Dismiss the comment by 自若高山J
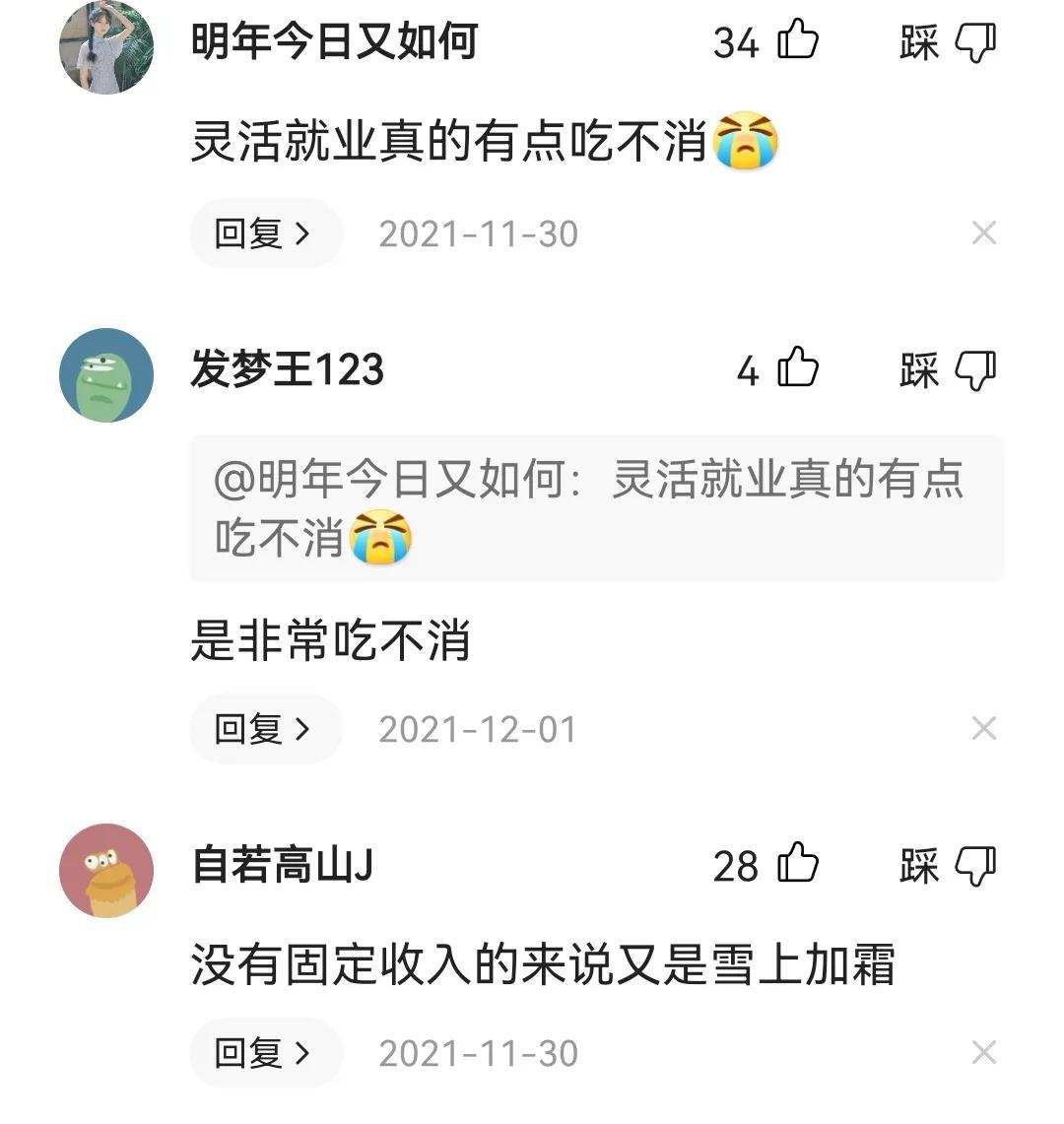Image resolution: width=1064 pixels, height=1124 pixels. (983, 1053)
